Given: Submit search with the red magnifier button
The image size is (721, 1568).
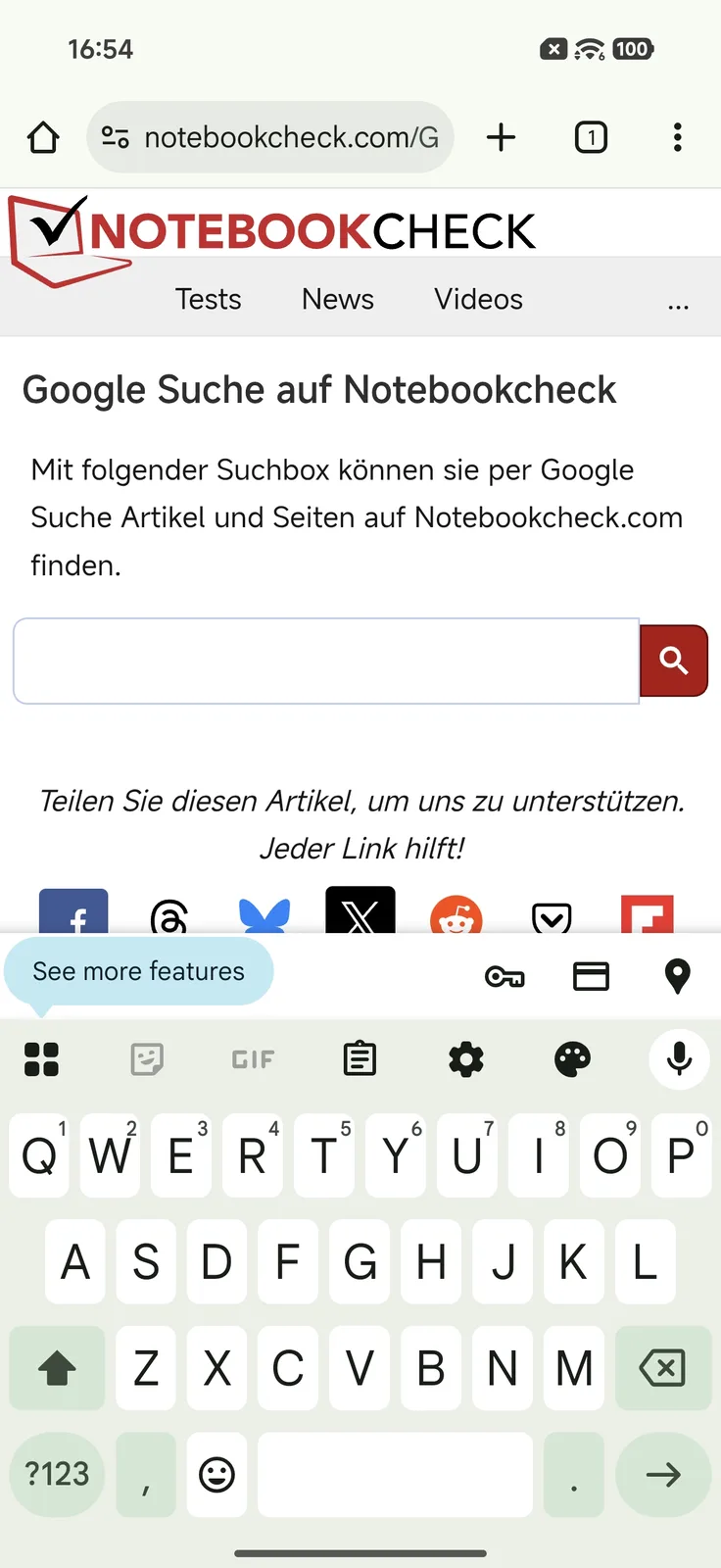Looking at the screenshot, I should coord(674,661).
